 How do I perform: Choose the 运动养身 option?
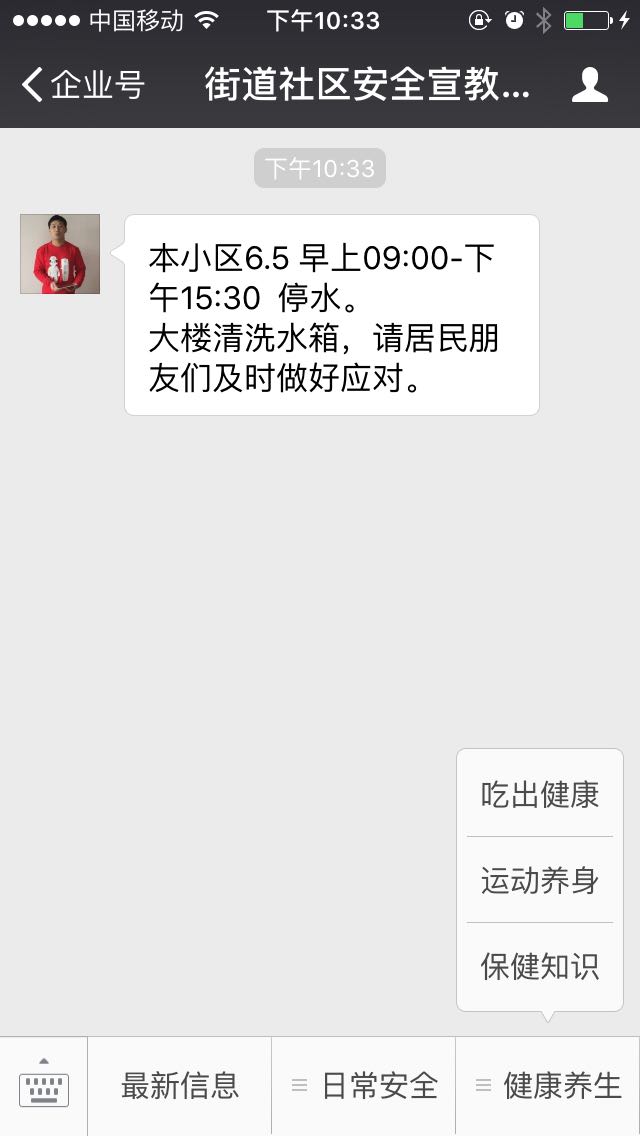(x=540, y=881)
